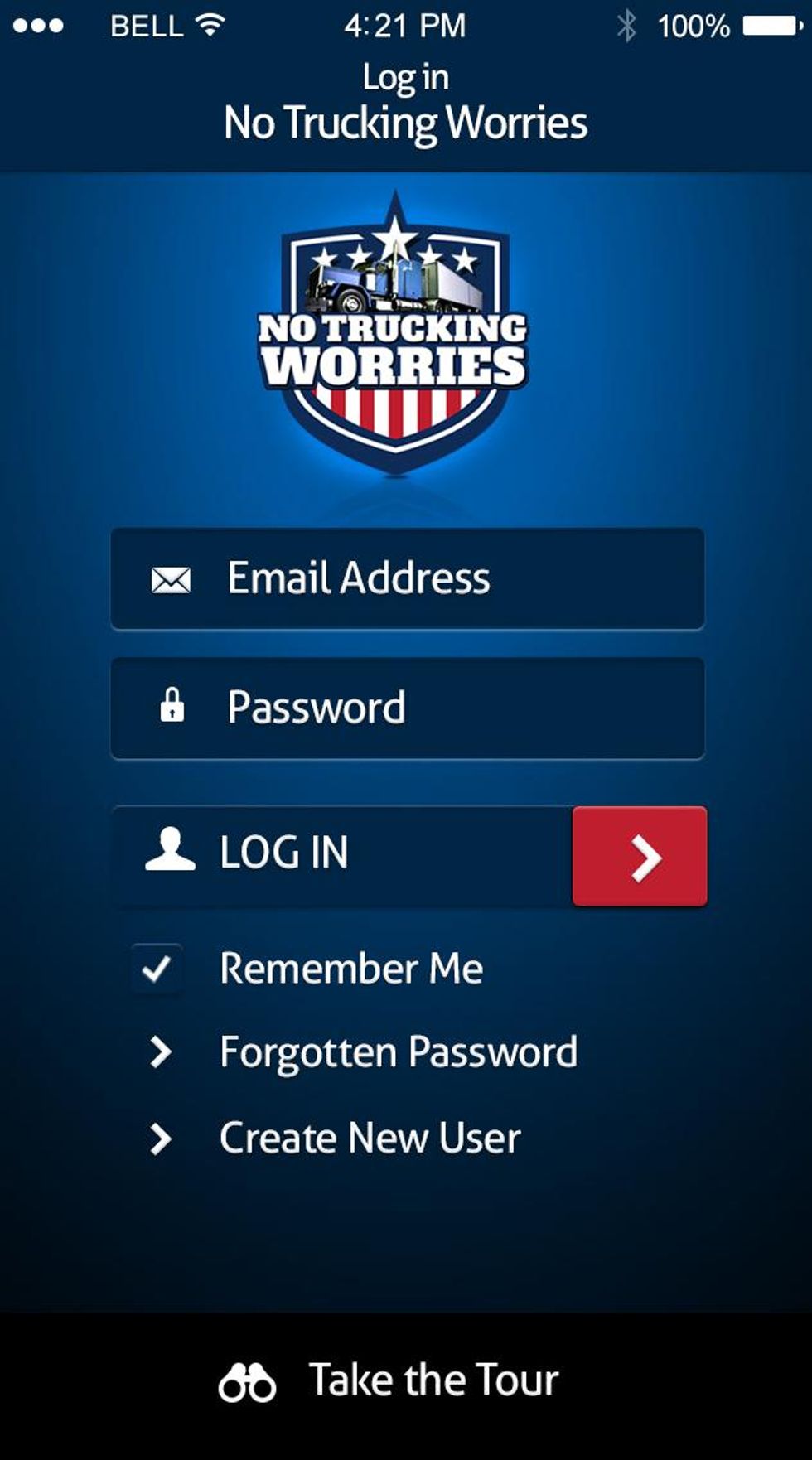Image resolution: width=812 pixels, height=1460 pixels.
Task: Focus the Email Address field
Action: coord(407,578)
